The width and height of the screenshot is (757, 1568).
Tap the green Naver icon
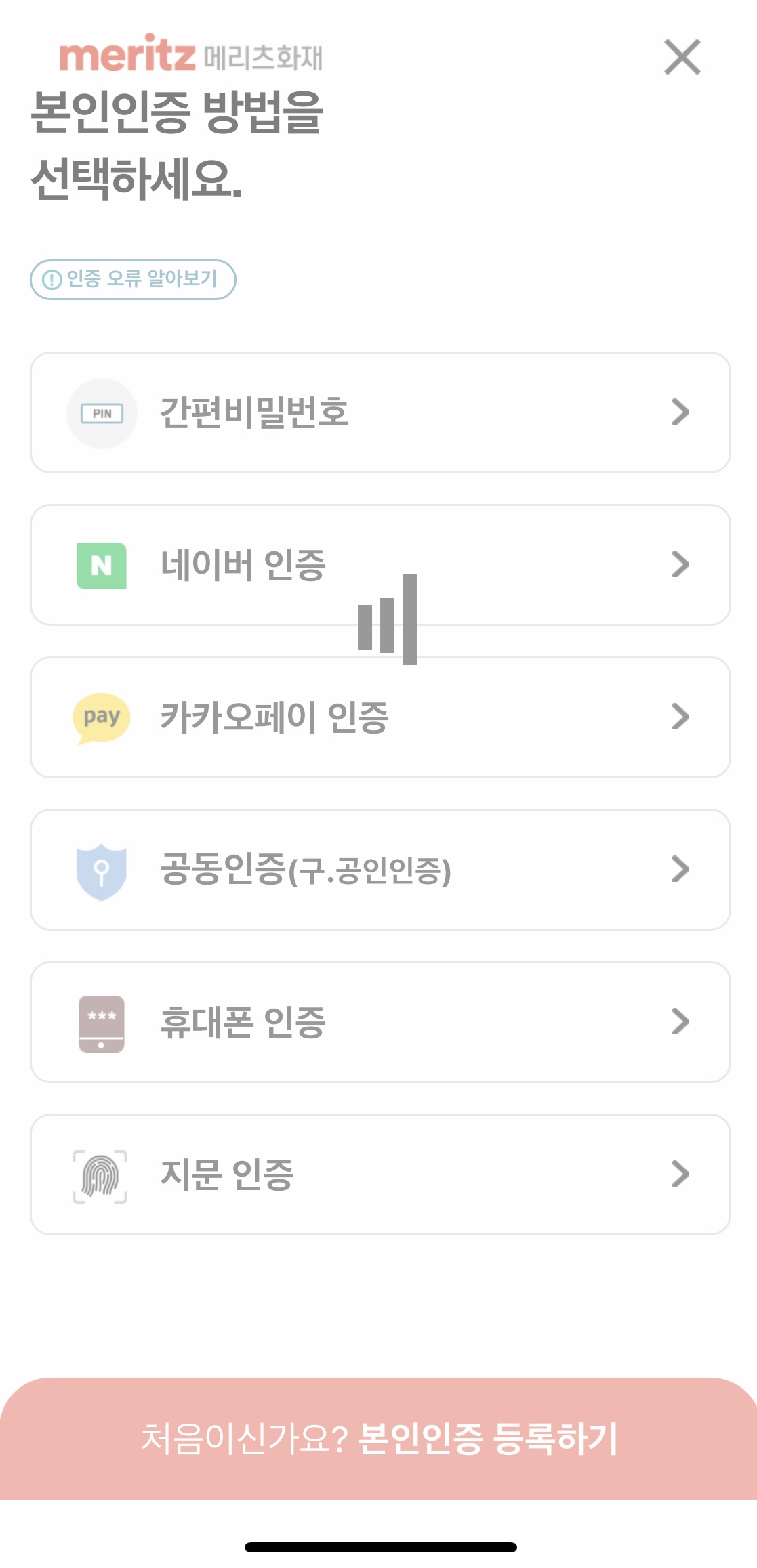[100, 564]
